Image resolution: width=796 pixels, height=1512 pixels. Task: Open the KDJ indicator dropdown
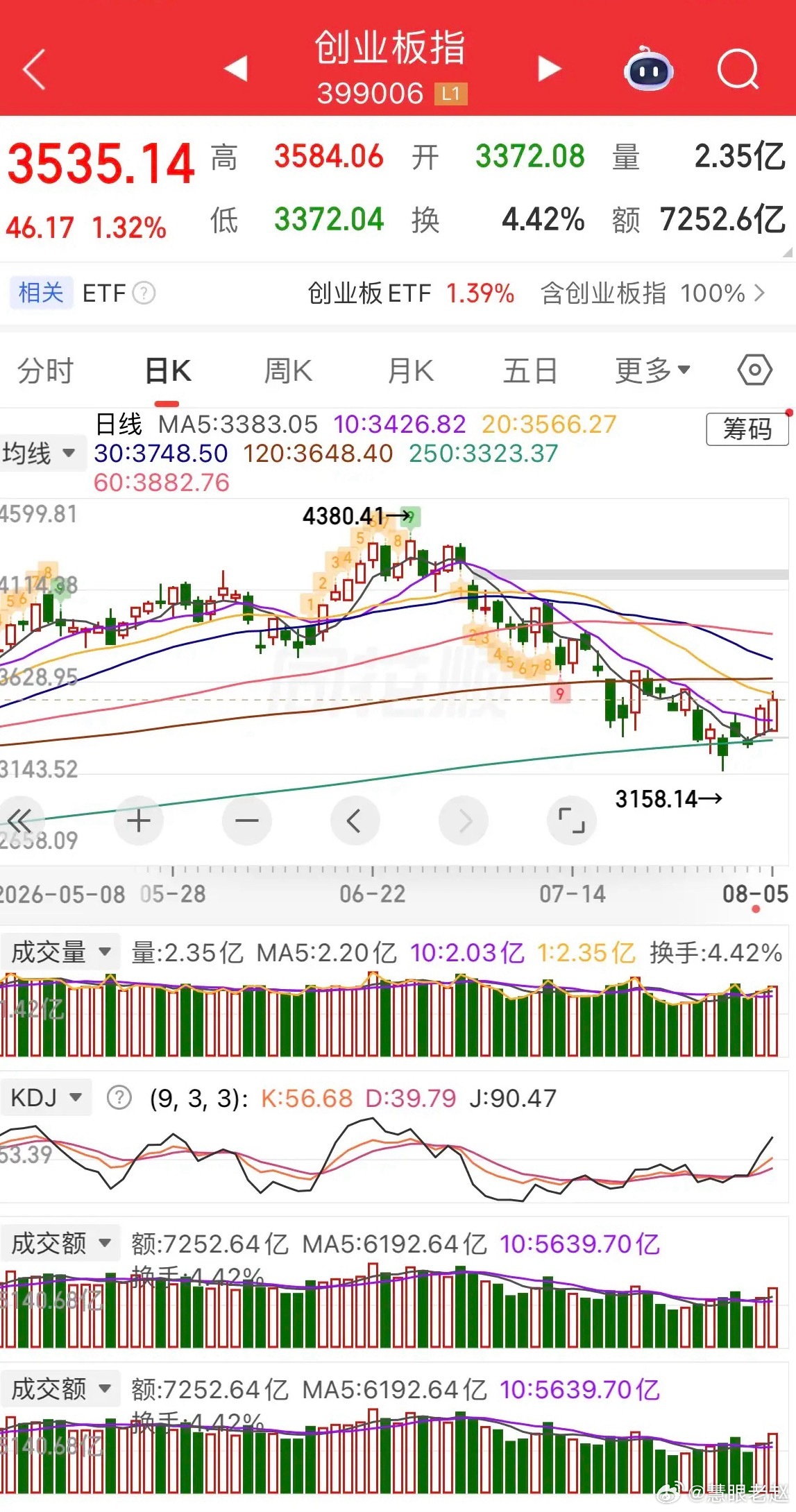coord(46,1098)
